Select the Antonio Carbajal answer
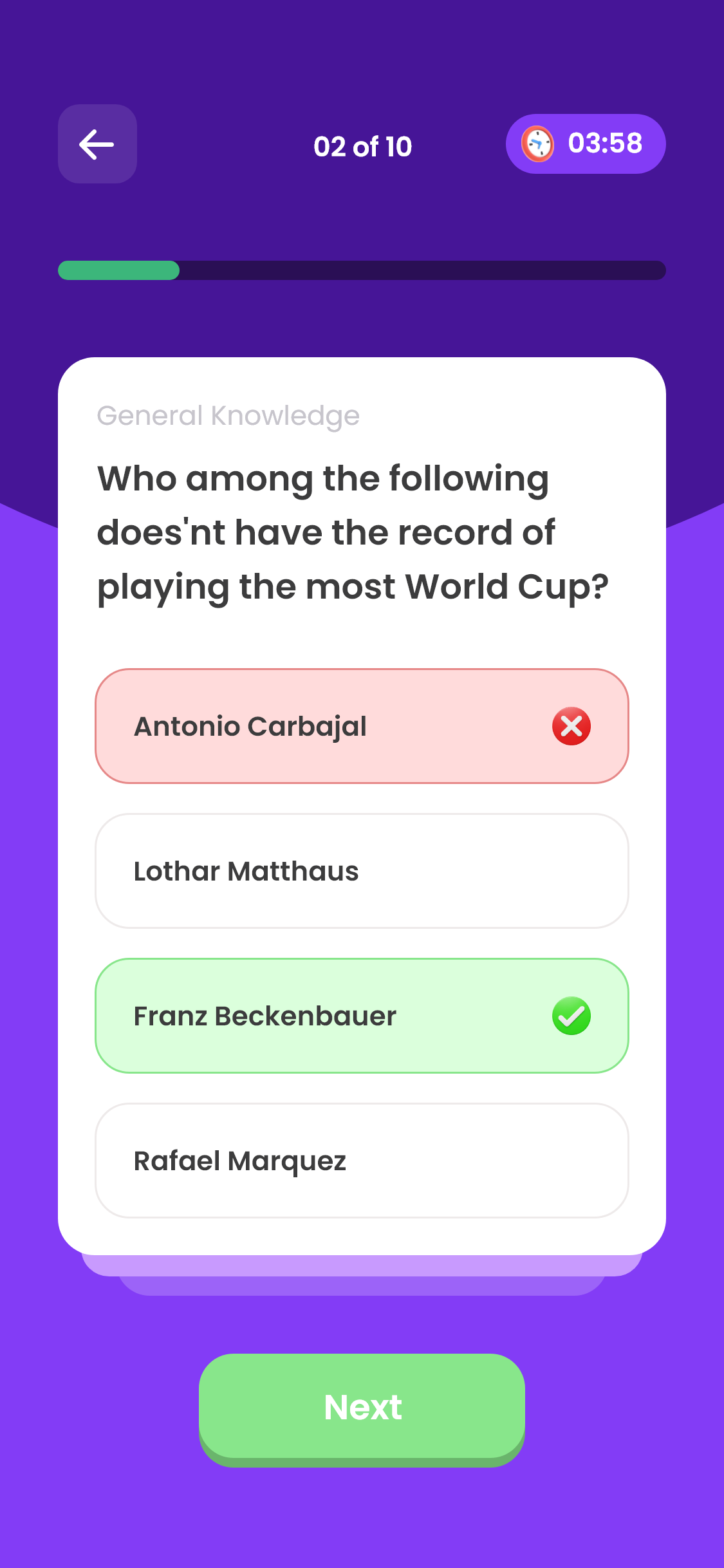 [362, 726]
